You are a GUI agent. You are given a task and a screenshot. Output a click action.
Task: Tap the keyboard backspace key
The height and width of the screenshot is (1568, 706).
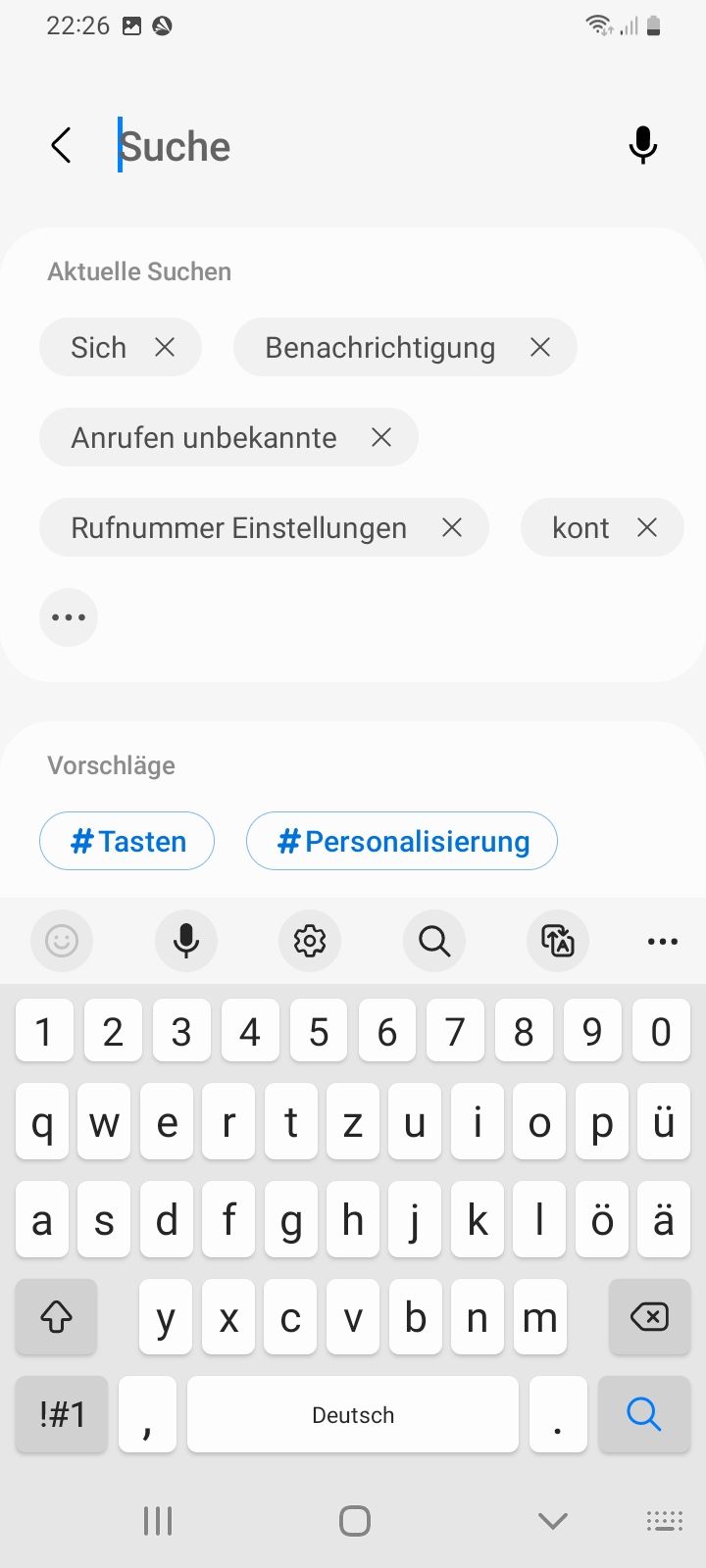point(649,1317)
